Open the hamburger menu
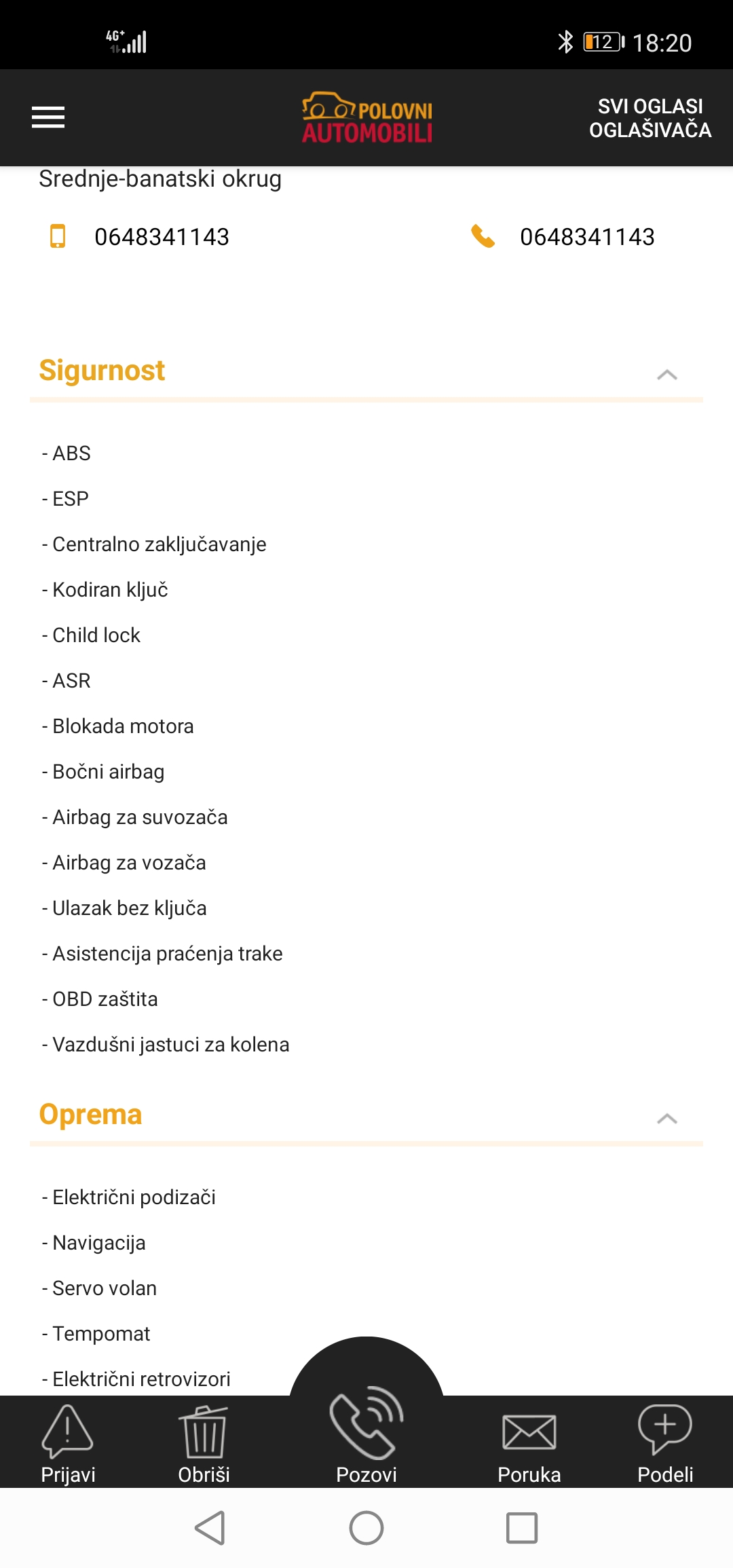 [48, 117]
